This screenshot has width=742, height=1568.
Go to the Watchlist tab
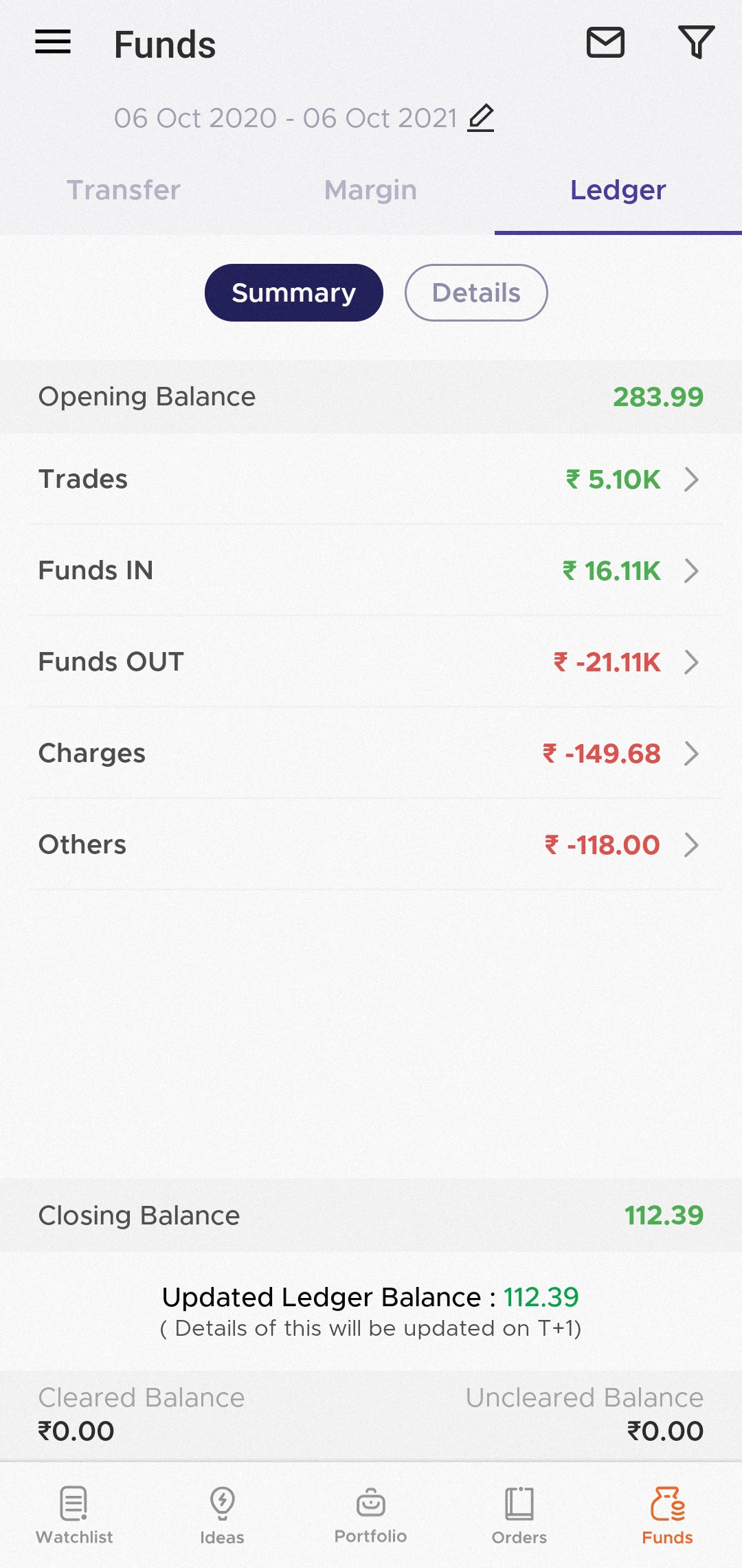pyautogui.click(x=74, y=1516)
